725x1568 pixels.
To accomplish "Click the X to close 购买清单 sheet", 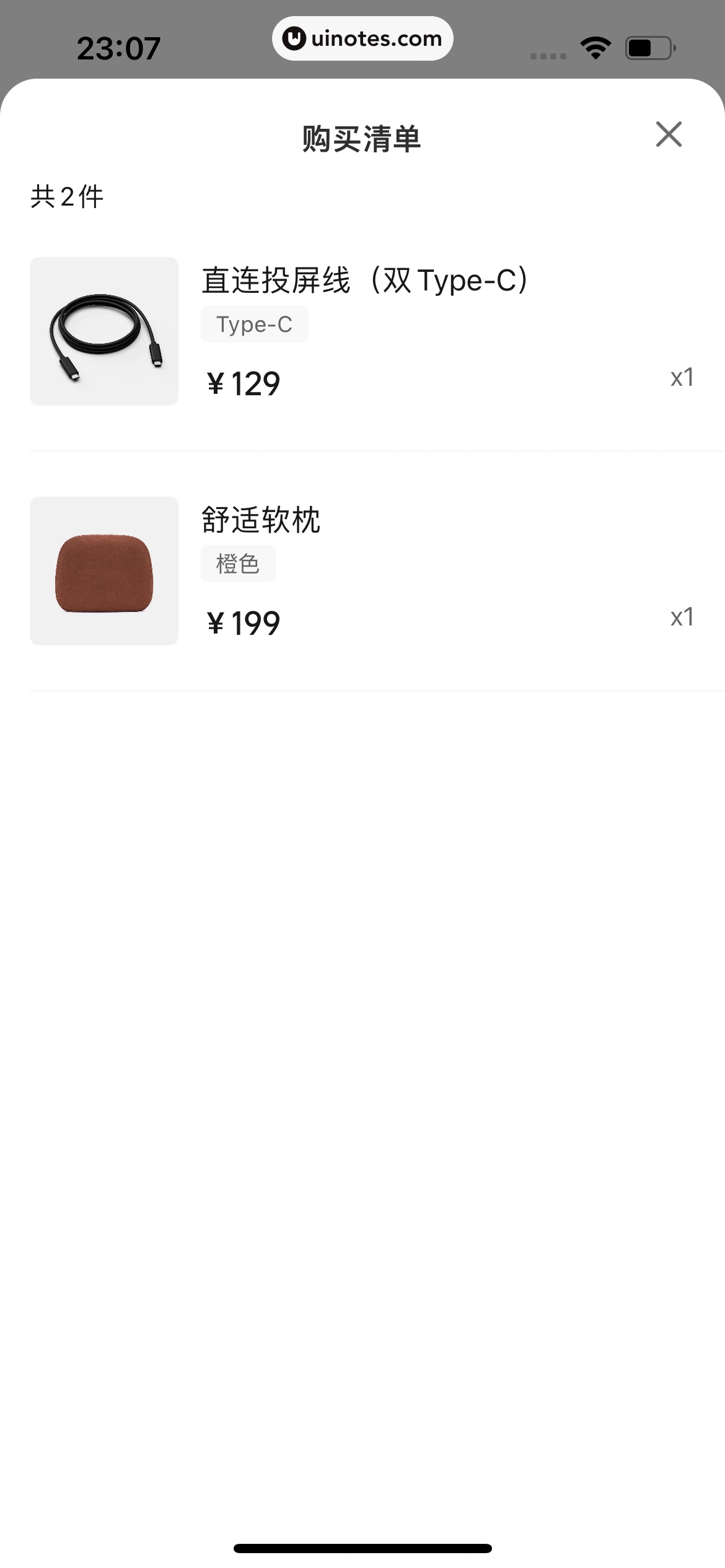I will pyautogui.click(x=669, y=135).
